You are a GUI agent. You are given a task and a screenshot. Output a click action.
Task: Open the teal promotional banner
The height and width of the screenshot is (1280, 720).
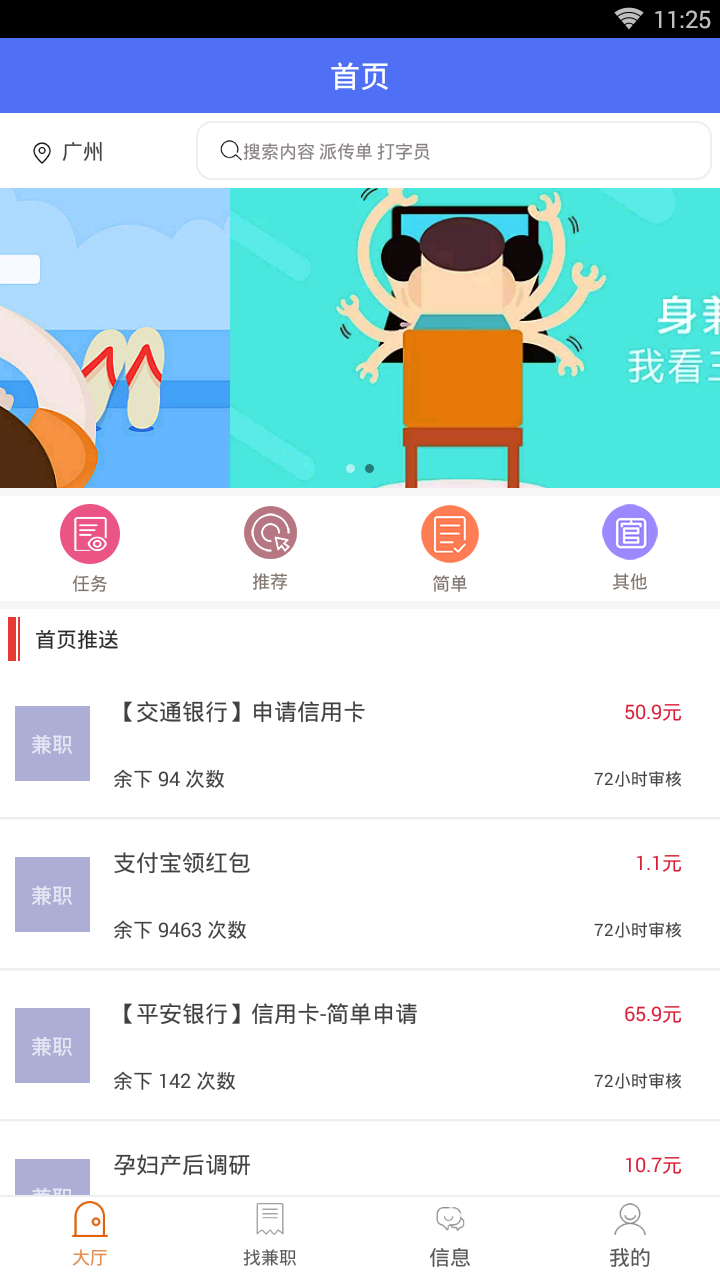click(474, 338)
